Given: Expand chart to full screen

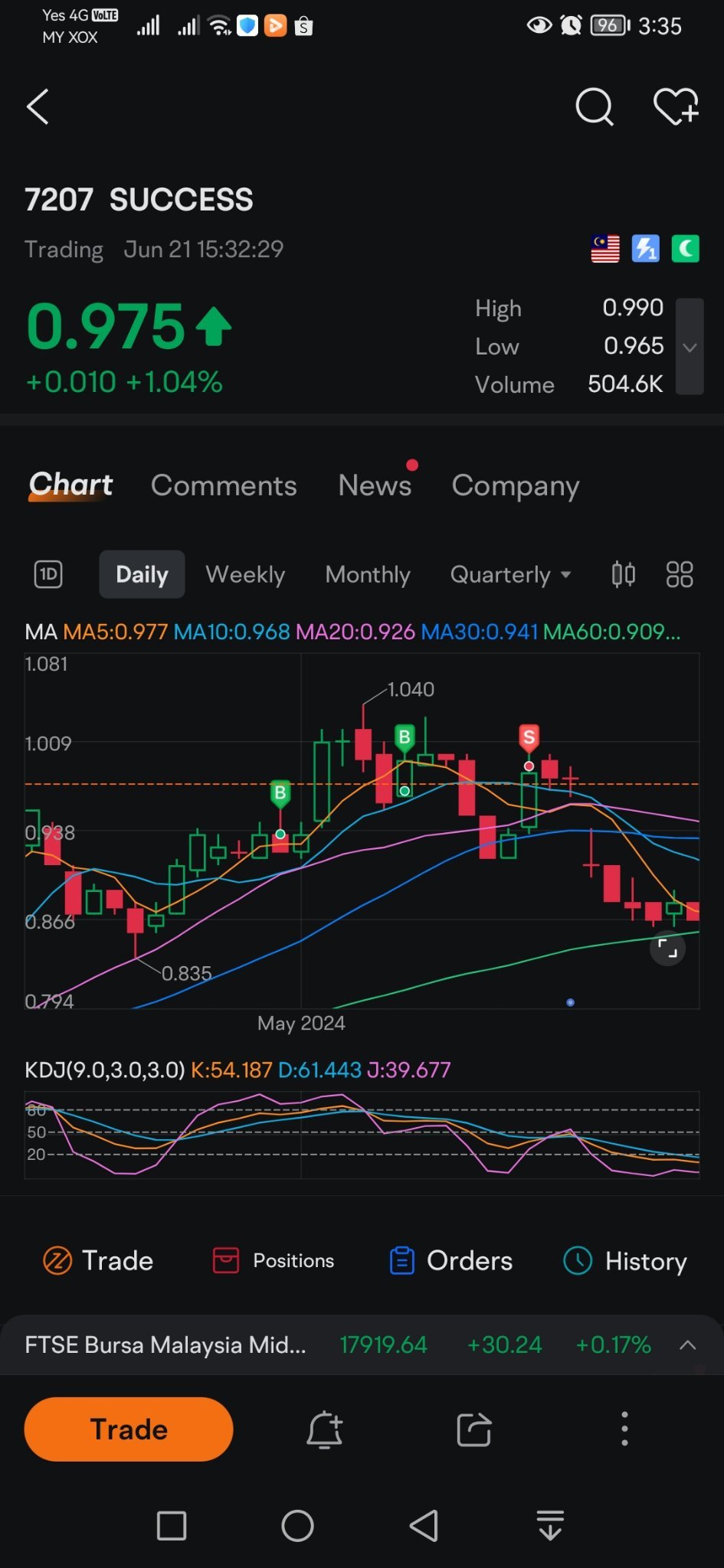Looking at the screenshot, I should 668,949.
